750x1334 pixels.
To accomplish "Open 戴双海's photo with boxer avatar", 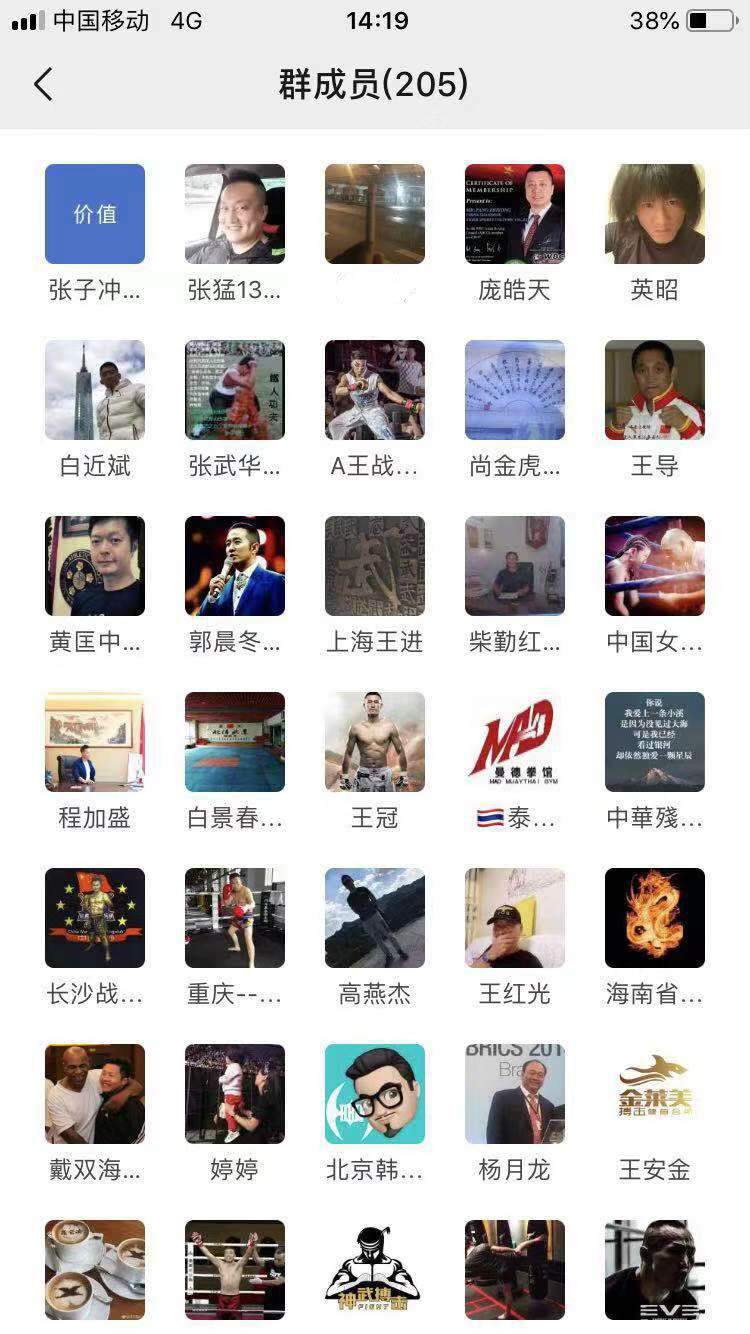I will 94,1092.
